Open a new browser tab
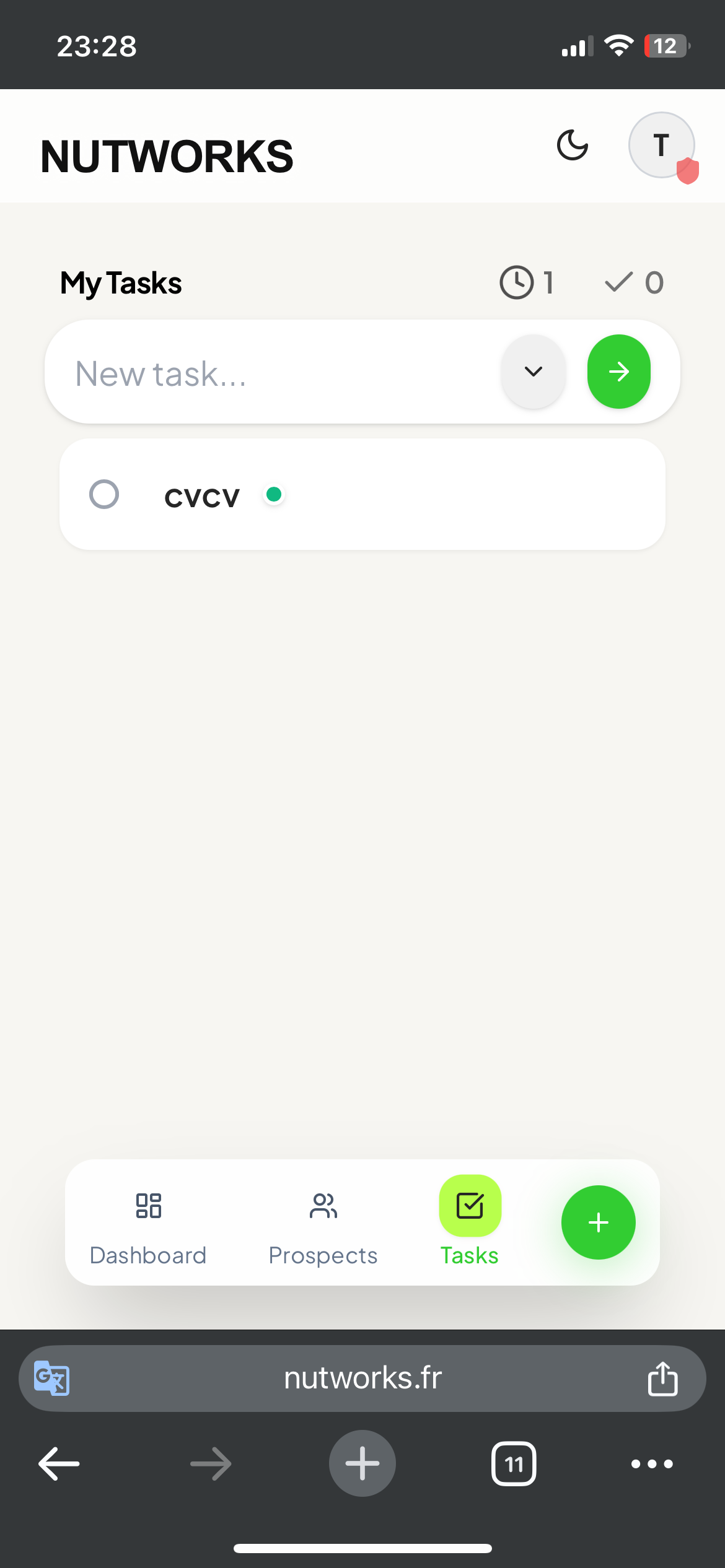This screenshot has height=1568, width=725. (362, 1464)
